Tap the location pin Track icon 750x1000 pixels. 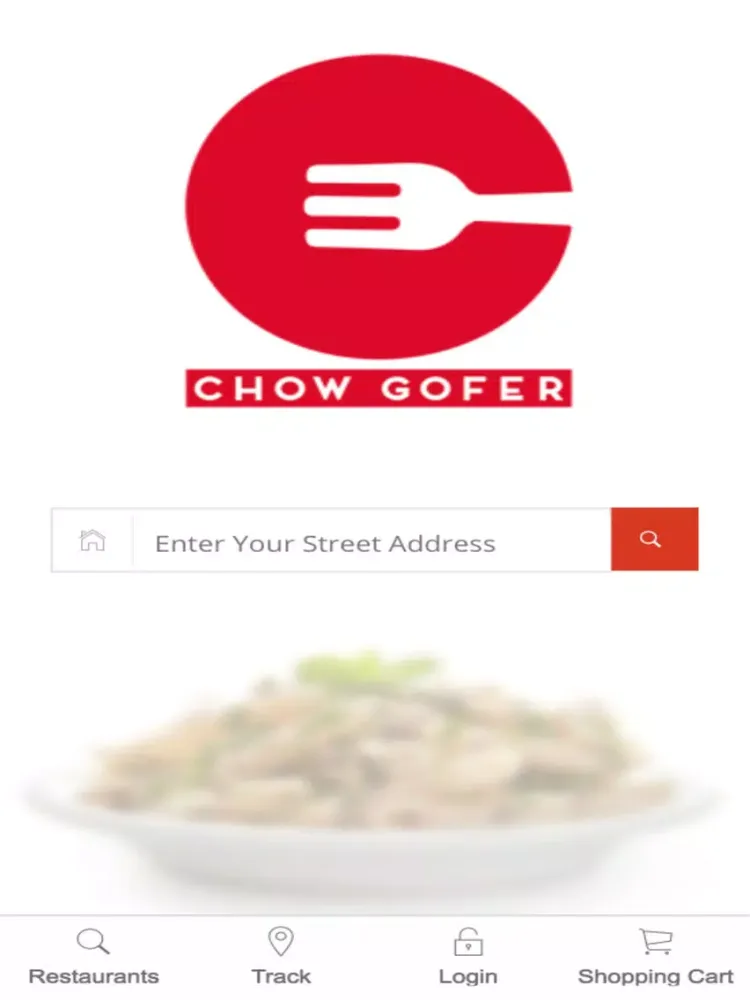pyautogui.click(x=280, y=940)
